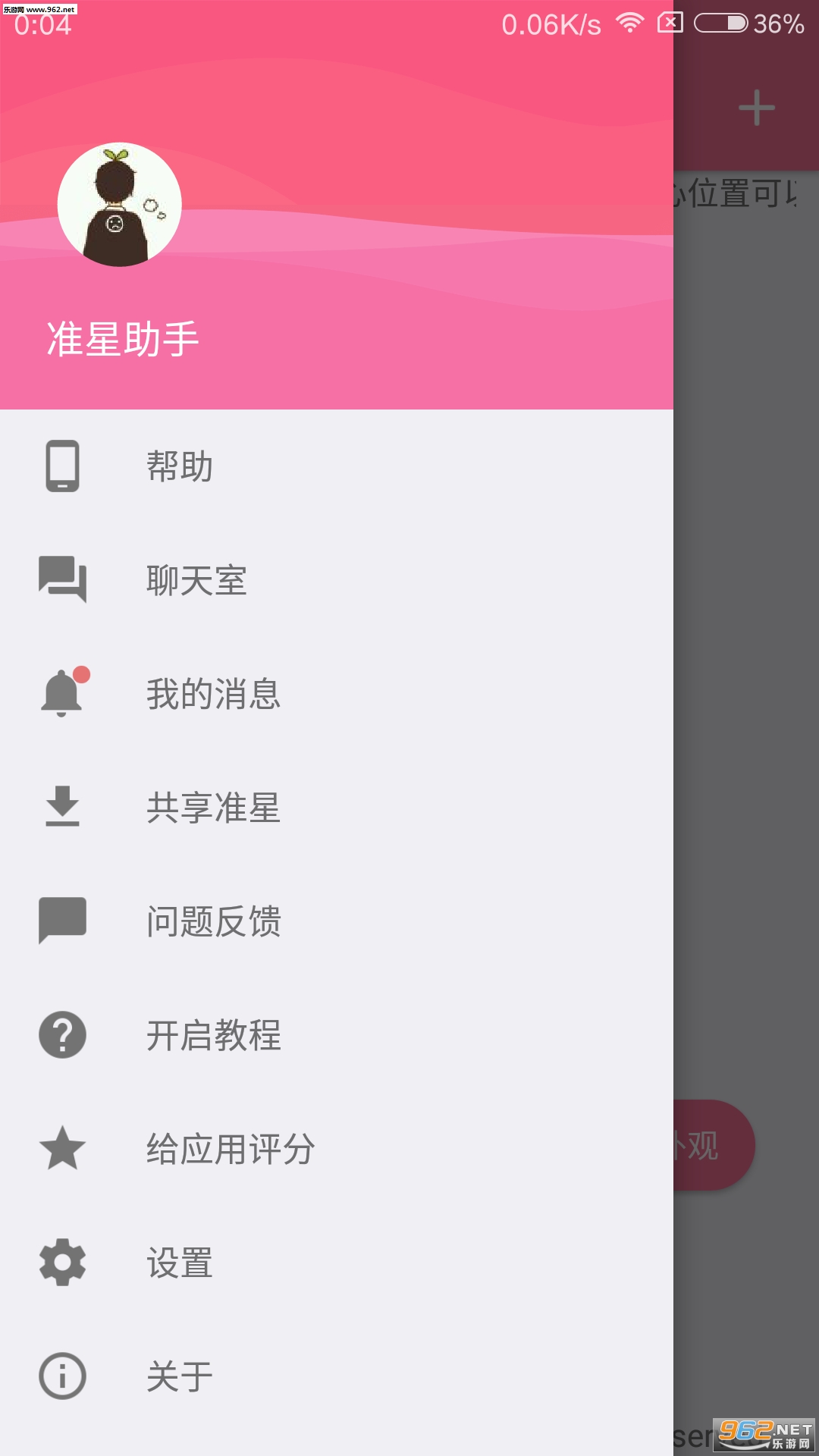Click the 共享准星 download icon
The width and height of the screenshot is (819, 1456).
pos(62,808)
